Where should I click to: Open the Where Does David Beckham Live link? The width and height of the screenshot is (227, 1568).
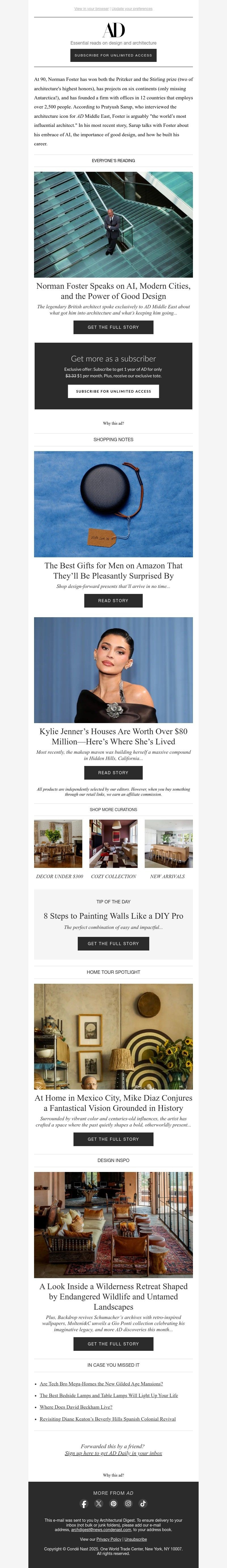[x=76, y=1407]
